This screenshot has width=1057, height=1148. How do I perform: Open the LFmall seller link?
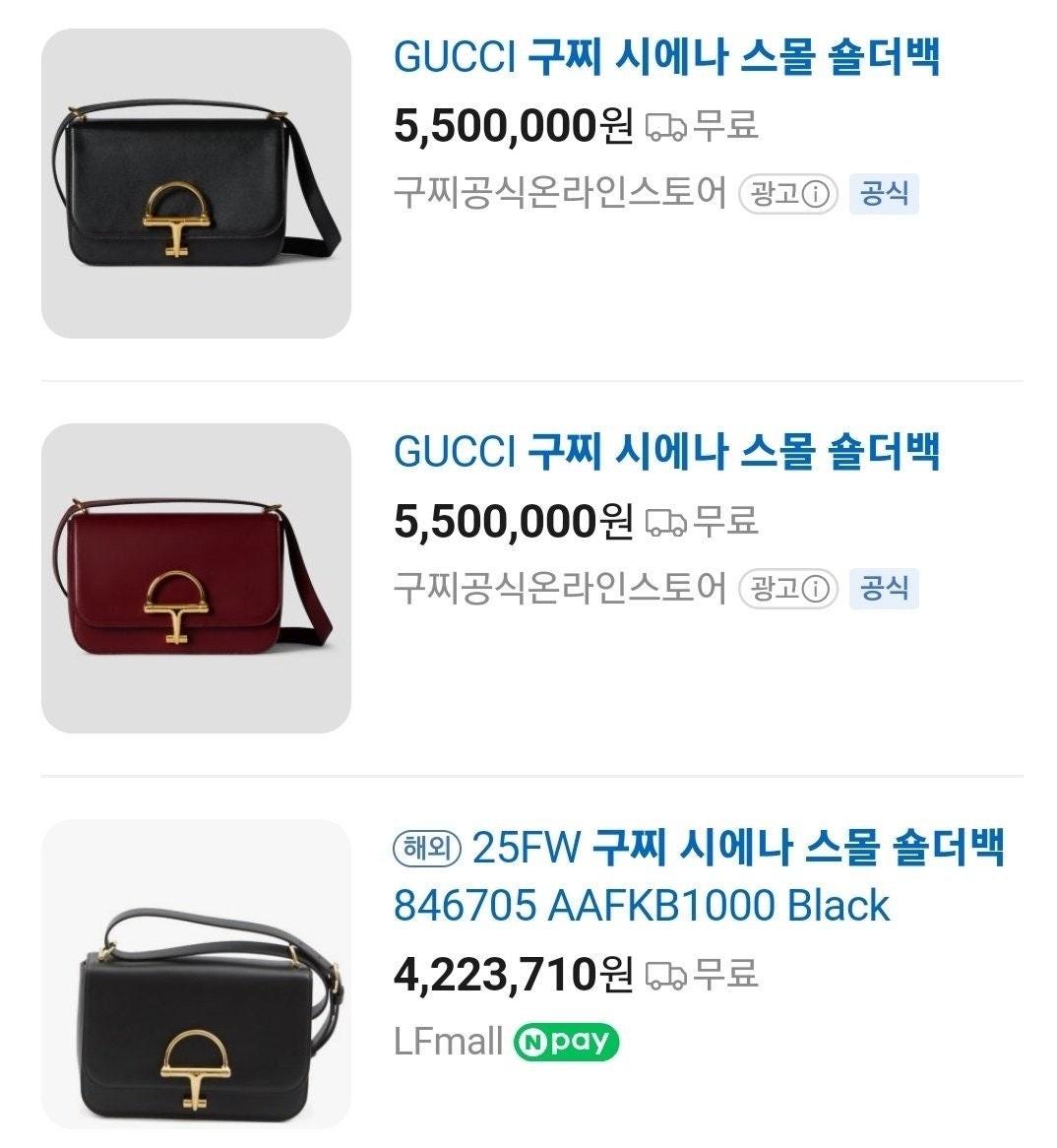coord(448,1041)
